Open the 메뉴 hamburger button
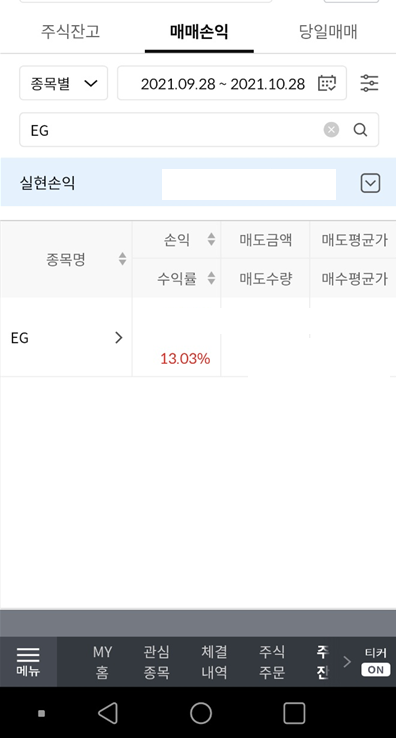This screenshot has width=396, height=738. click(28, 662)
